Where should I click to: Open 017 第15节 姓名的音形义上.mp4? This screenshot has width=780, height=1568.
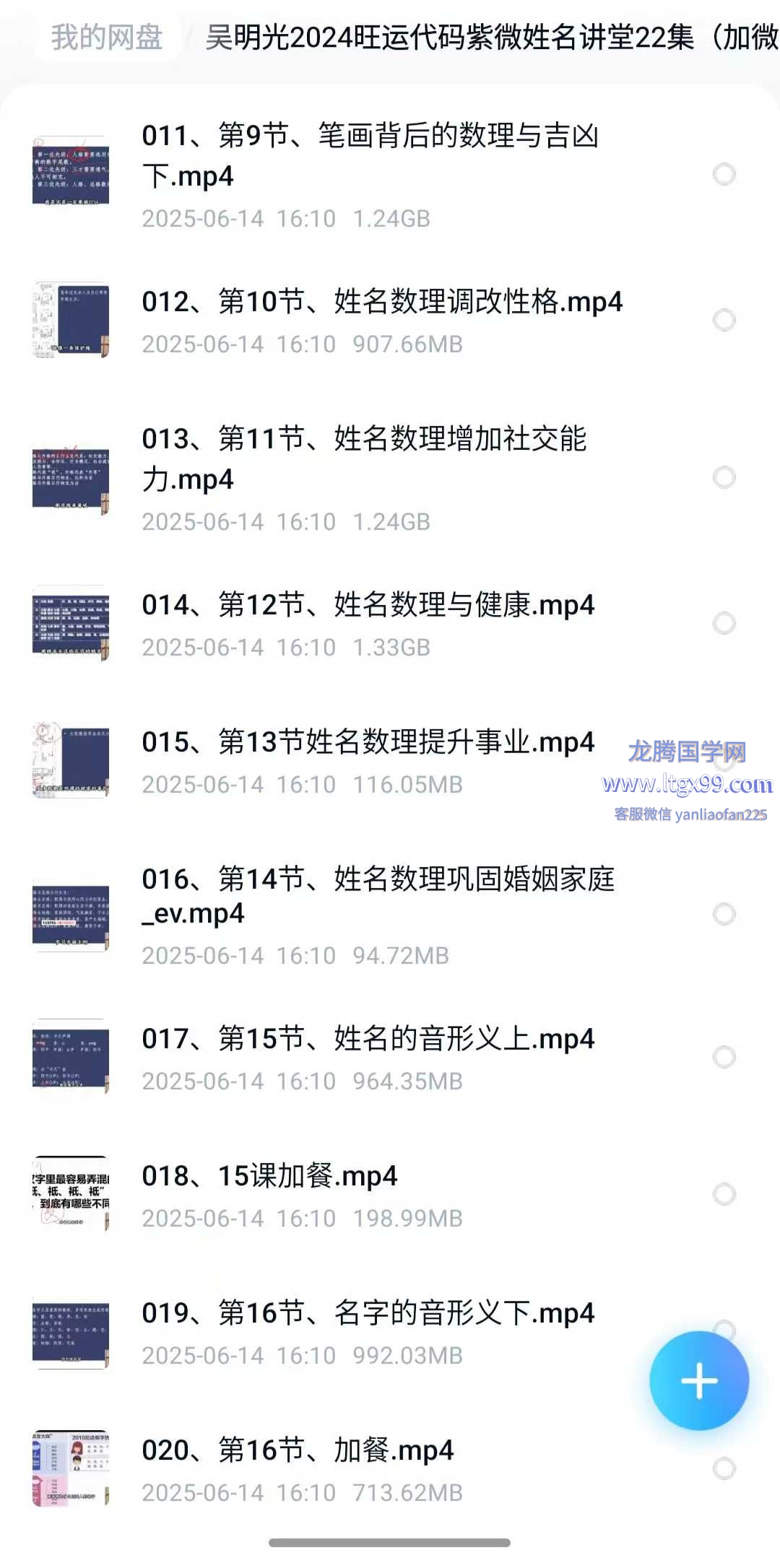click(368, 1039)
